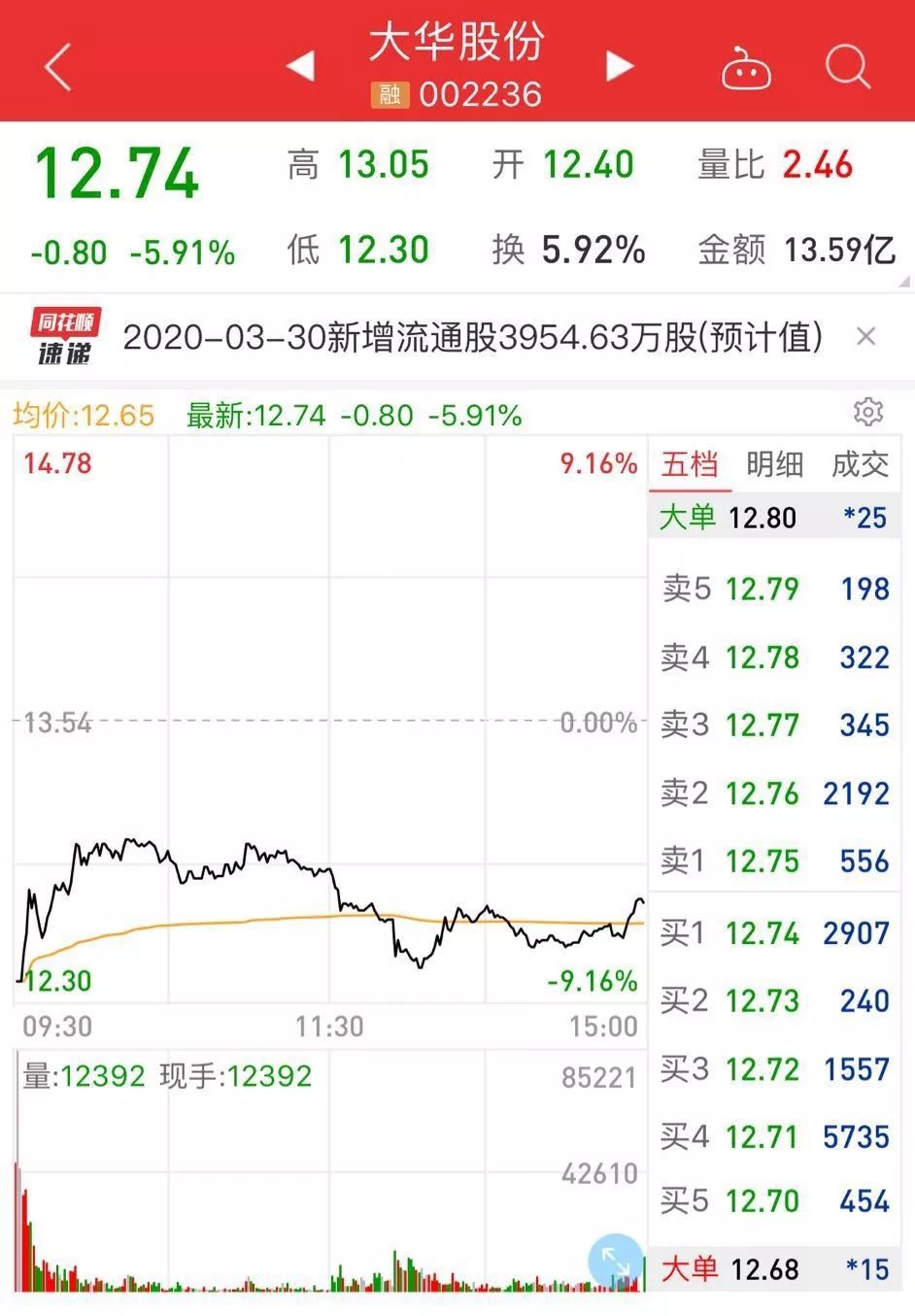Open stock search
This screenshot has height=1316, width=915.
point(847,67)
